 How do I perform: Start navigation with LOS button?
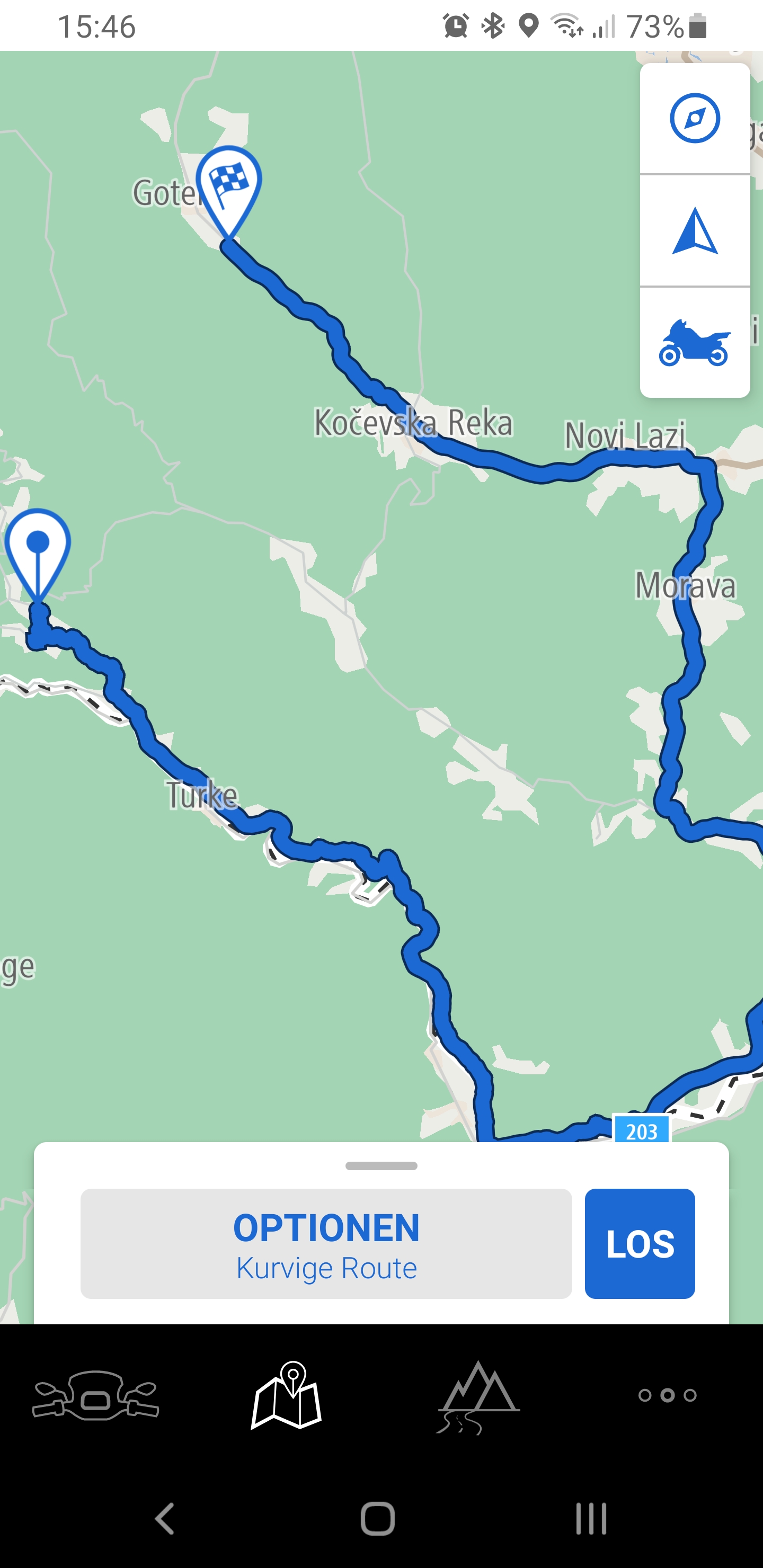point(640,1244)
